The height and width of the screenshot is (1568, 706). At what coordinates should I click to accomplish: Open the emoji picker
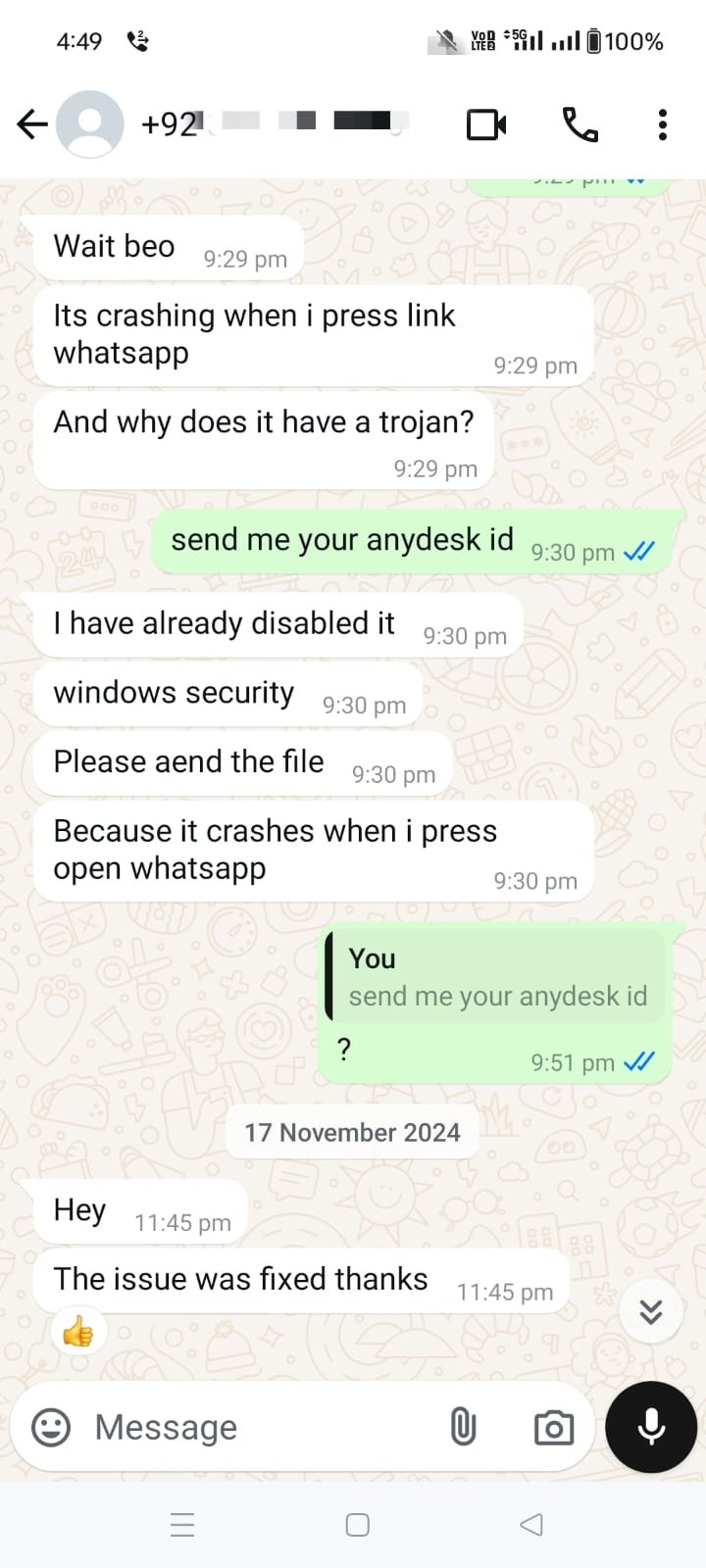point(51,1427)
